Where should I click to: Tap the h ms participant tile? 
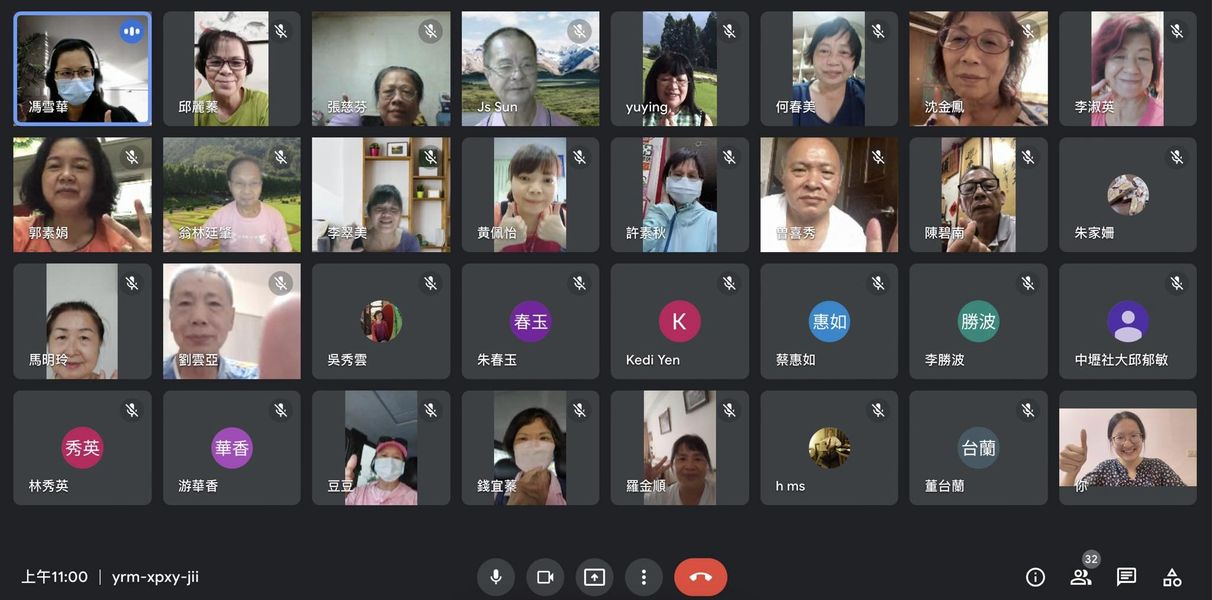828,447
